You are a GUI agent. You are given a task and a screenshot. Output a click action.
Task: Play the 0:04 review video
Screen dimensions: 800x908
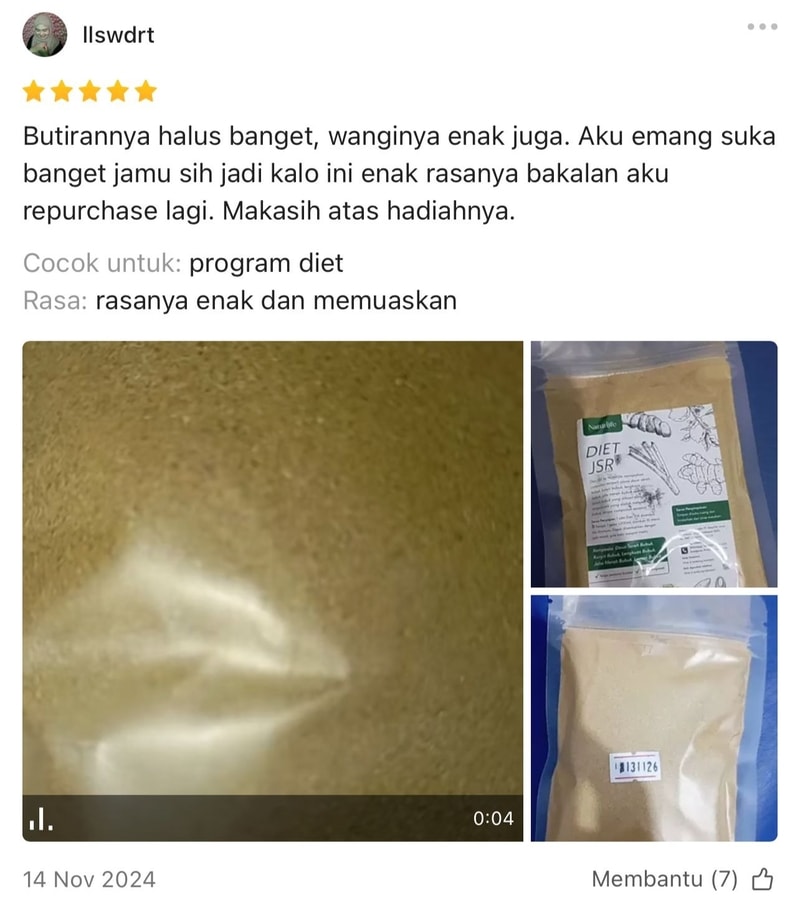pos(272,590)
